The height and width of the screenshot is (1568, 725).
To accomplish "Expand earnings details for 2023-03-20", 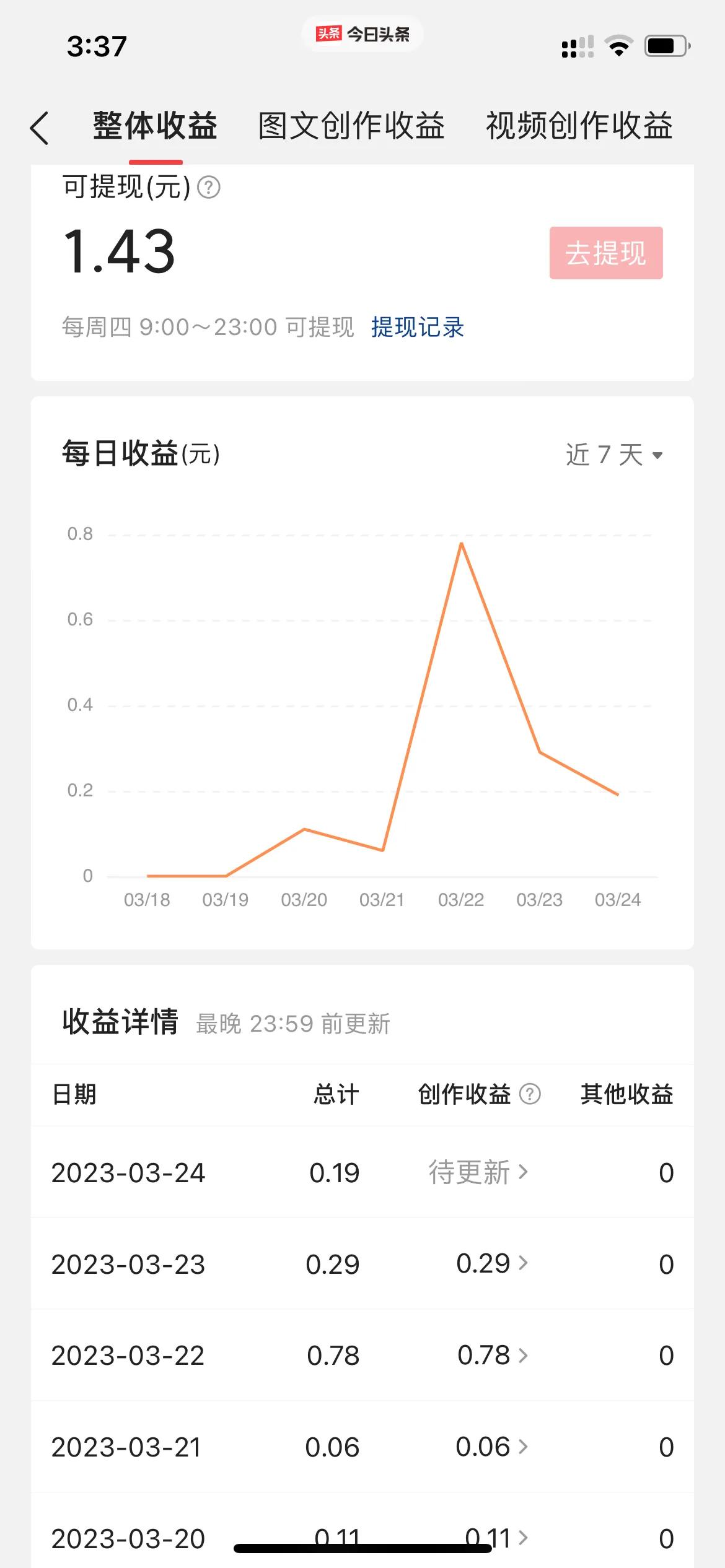I will [522, 1538].
